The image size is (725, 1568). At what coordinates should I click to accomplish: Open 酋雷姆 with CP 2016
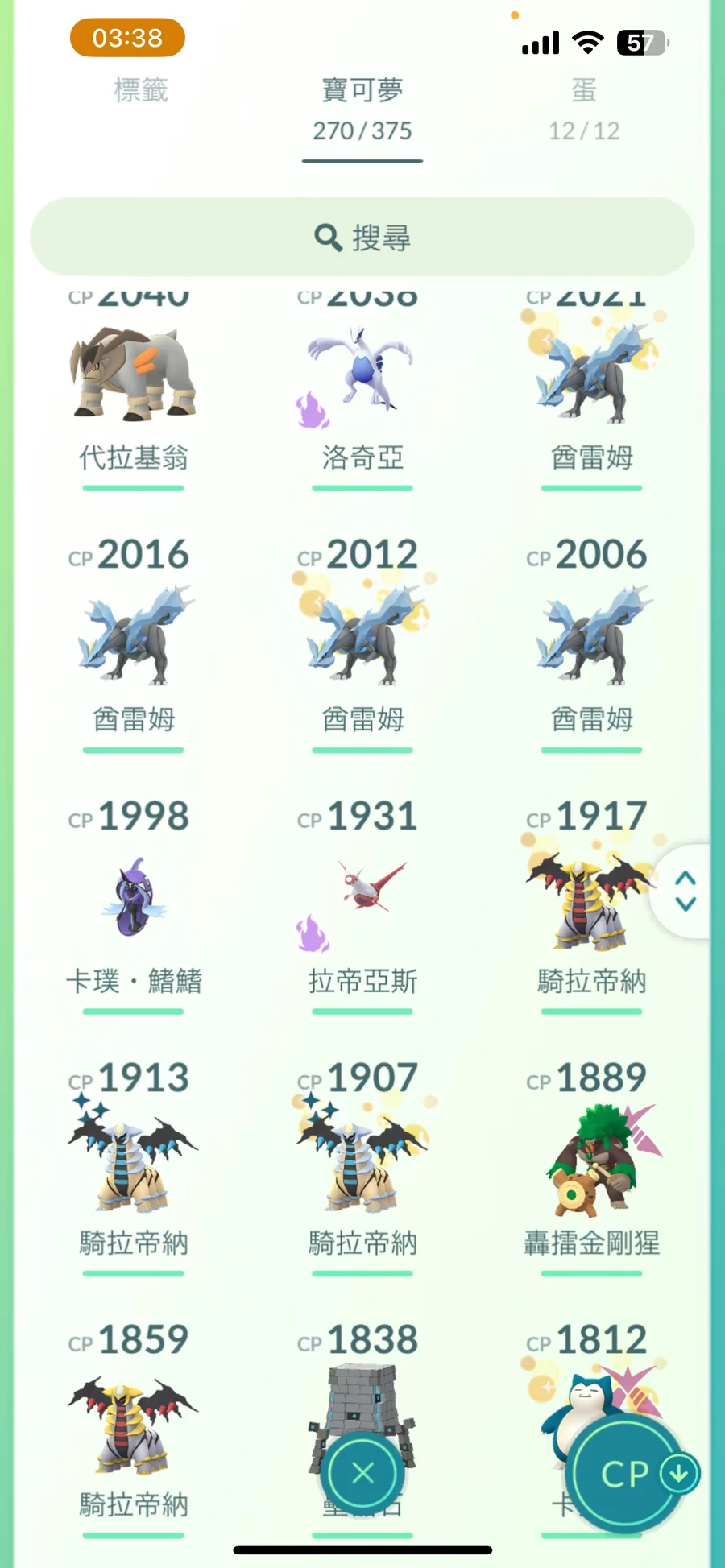pyautogui.click(x=133, y=636)
